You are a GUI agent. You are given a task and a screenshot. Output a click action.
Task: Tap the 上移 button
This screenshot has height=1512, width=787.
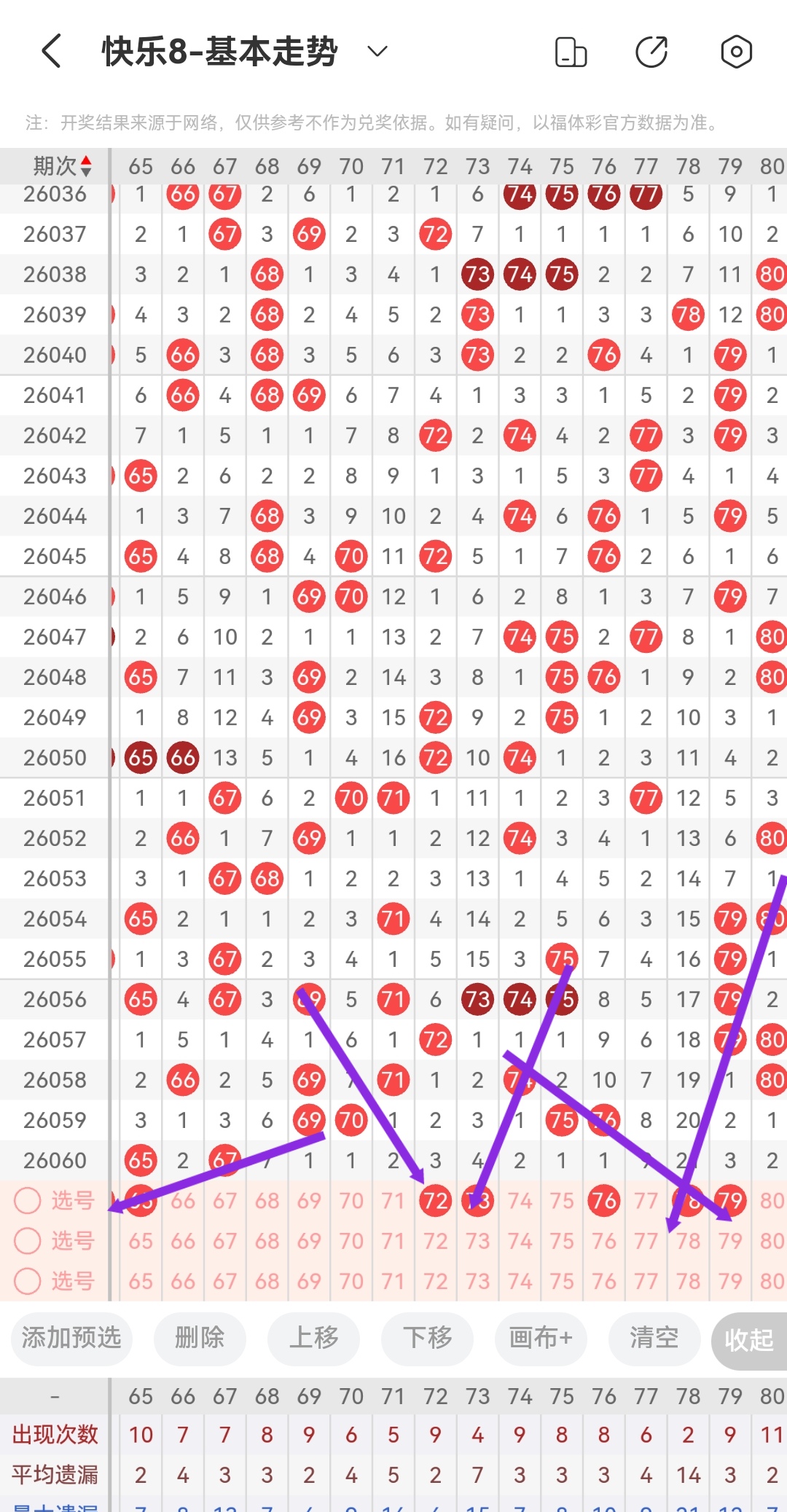point(313,1338)
